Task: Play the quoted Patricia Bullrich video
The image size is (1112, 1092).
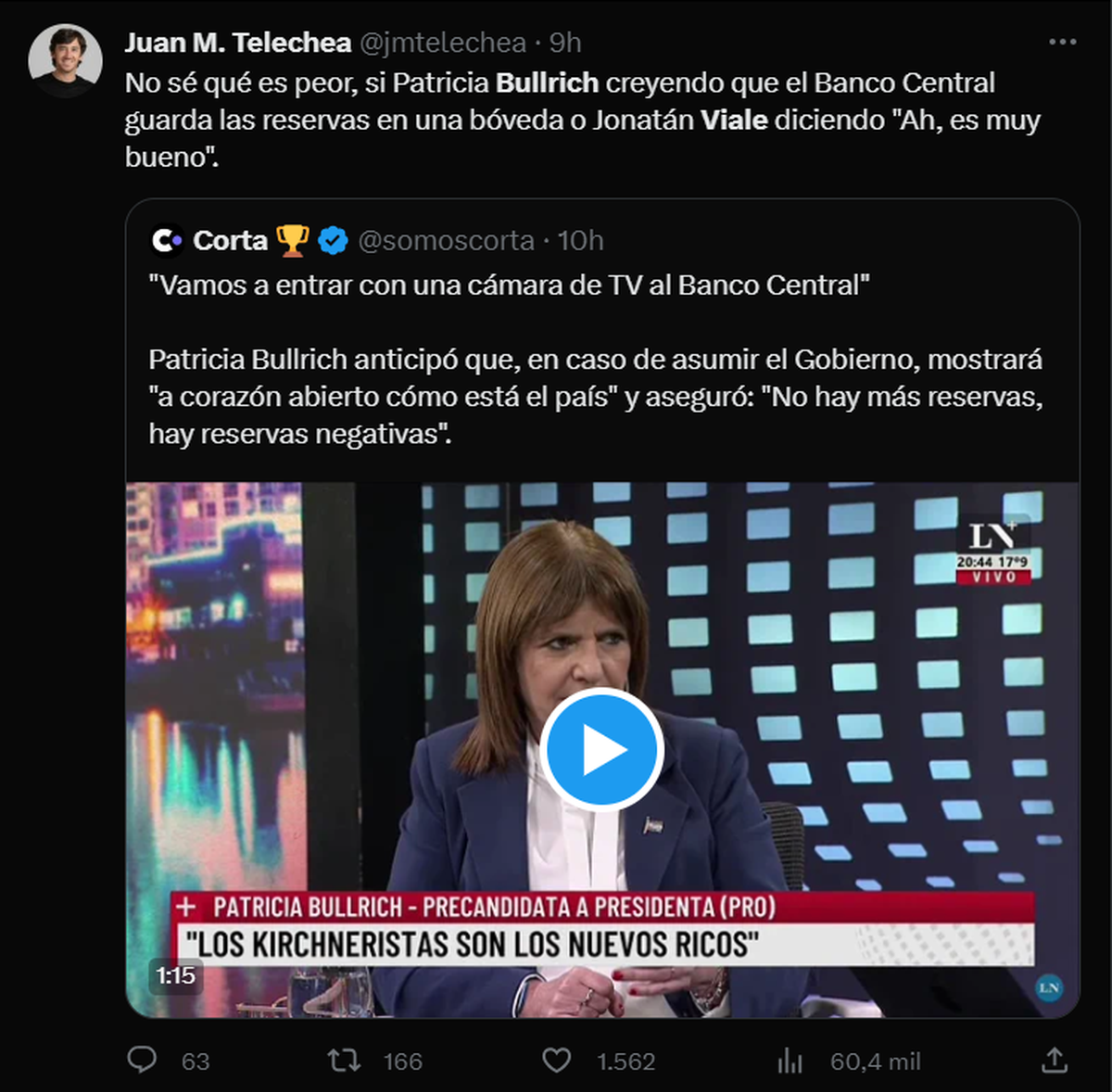Action: [601, 750]
